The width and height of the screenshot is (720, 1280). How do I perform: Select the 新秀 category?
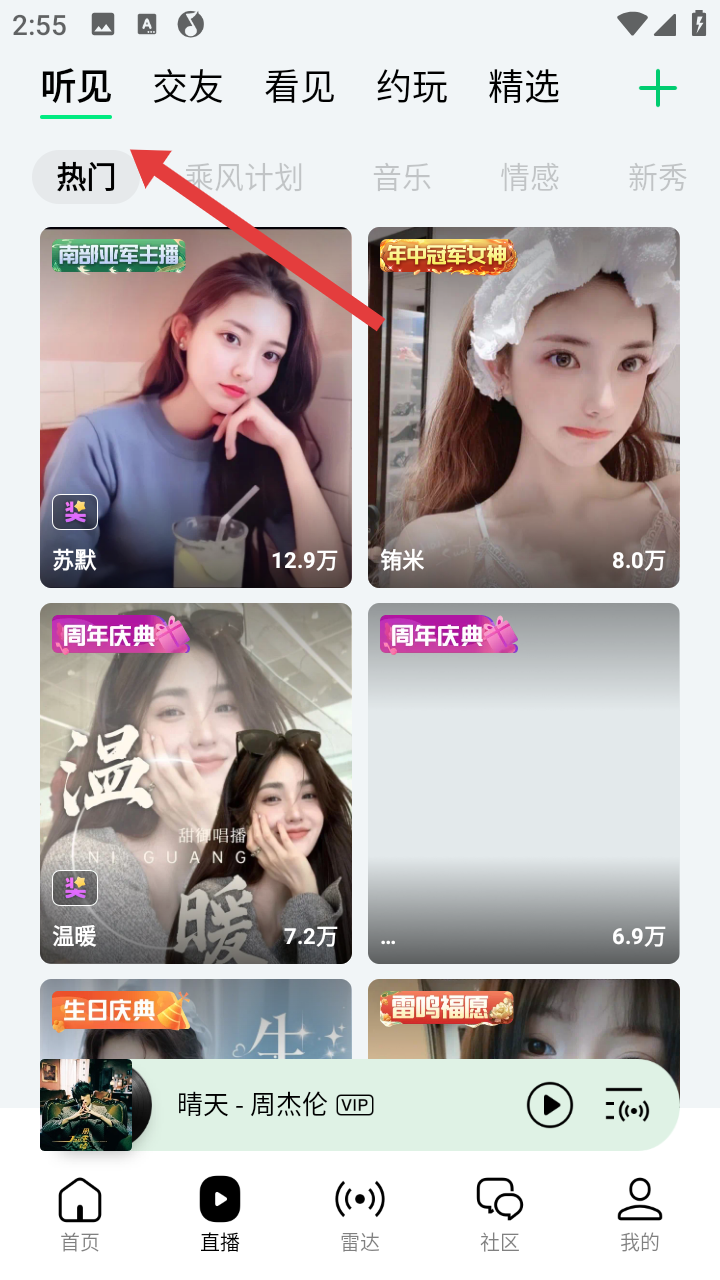coord(657,178)
